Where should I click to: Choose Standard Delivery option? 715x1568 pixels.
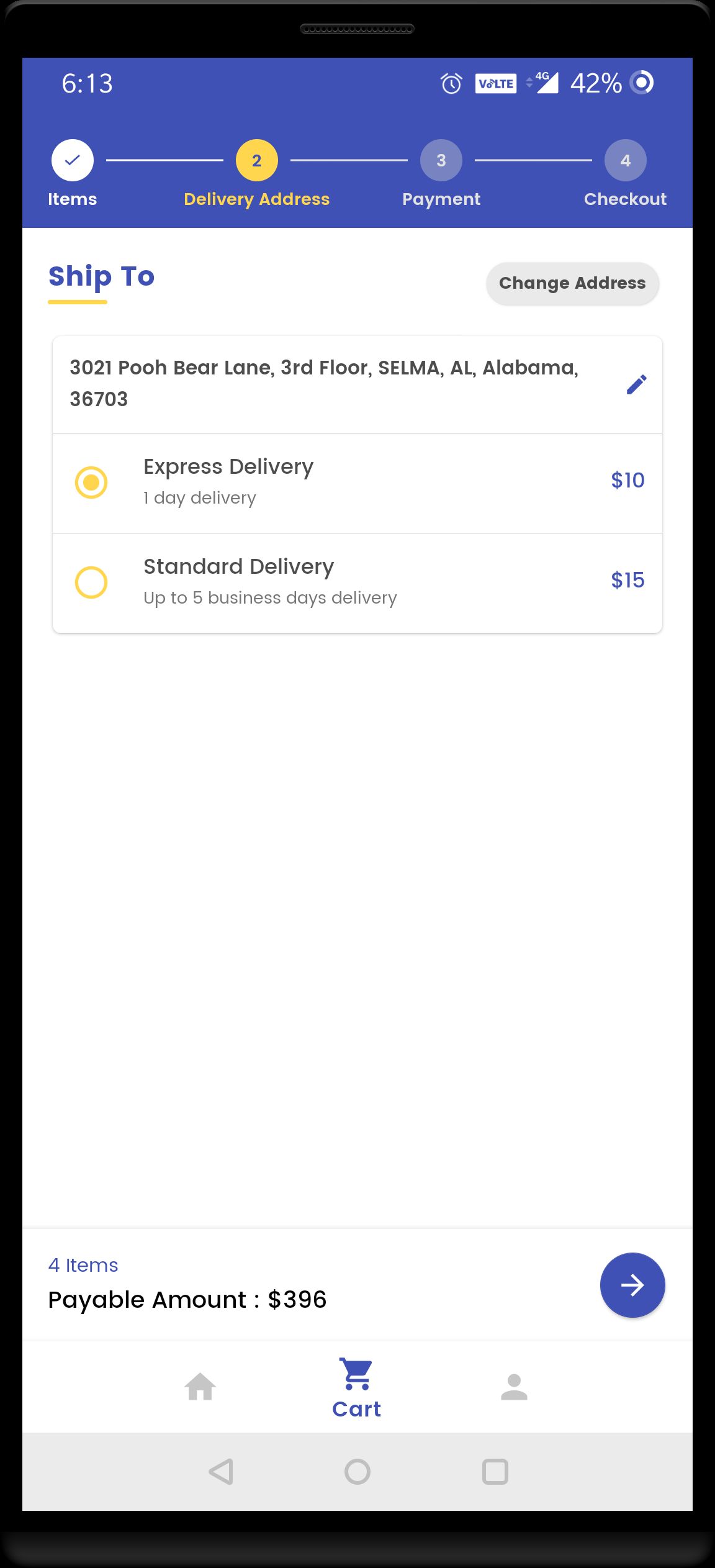click(357, 582)
